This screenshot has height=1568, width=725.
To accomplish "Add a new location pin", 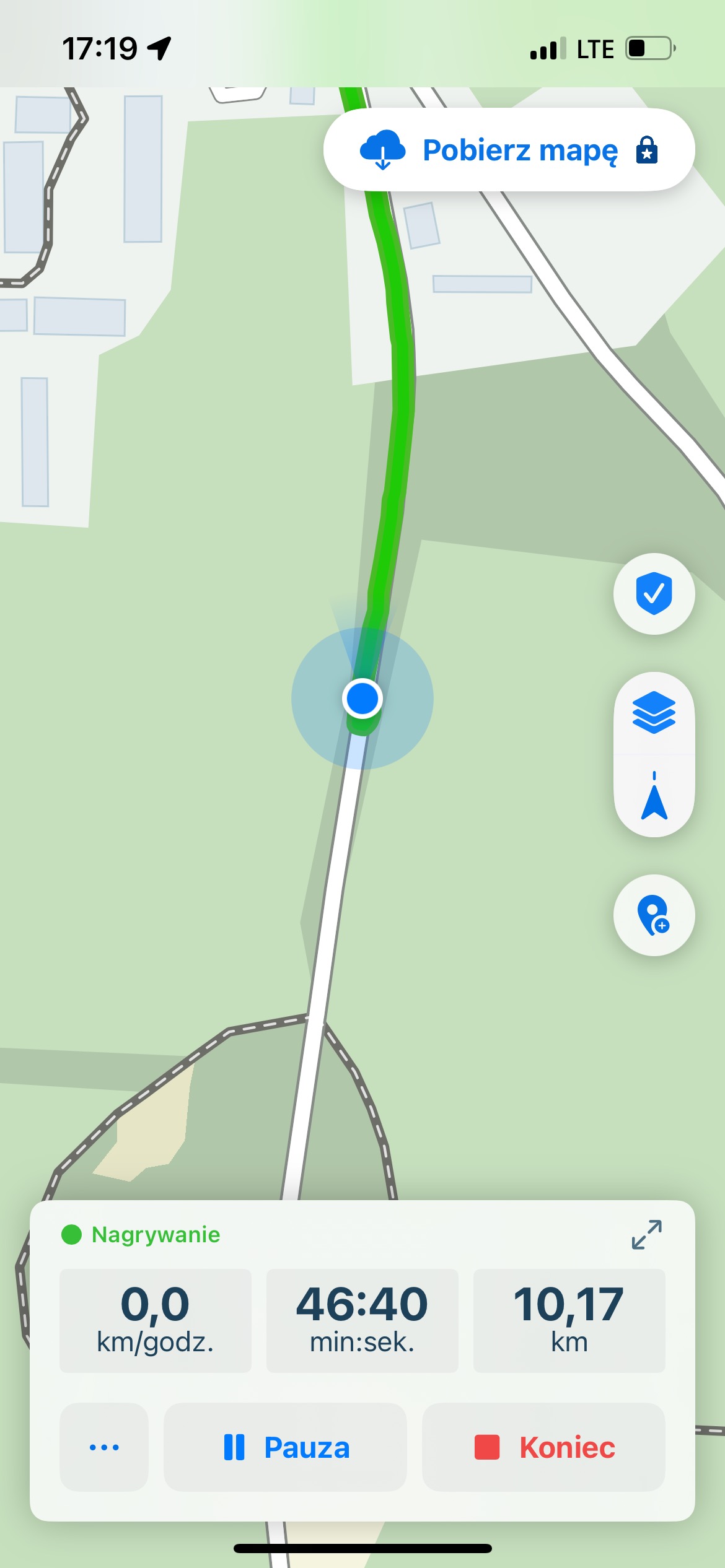I will pos(654,915).
